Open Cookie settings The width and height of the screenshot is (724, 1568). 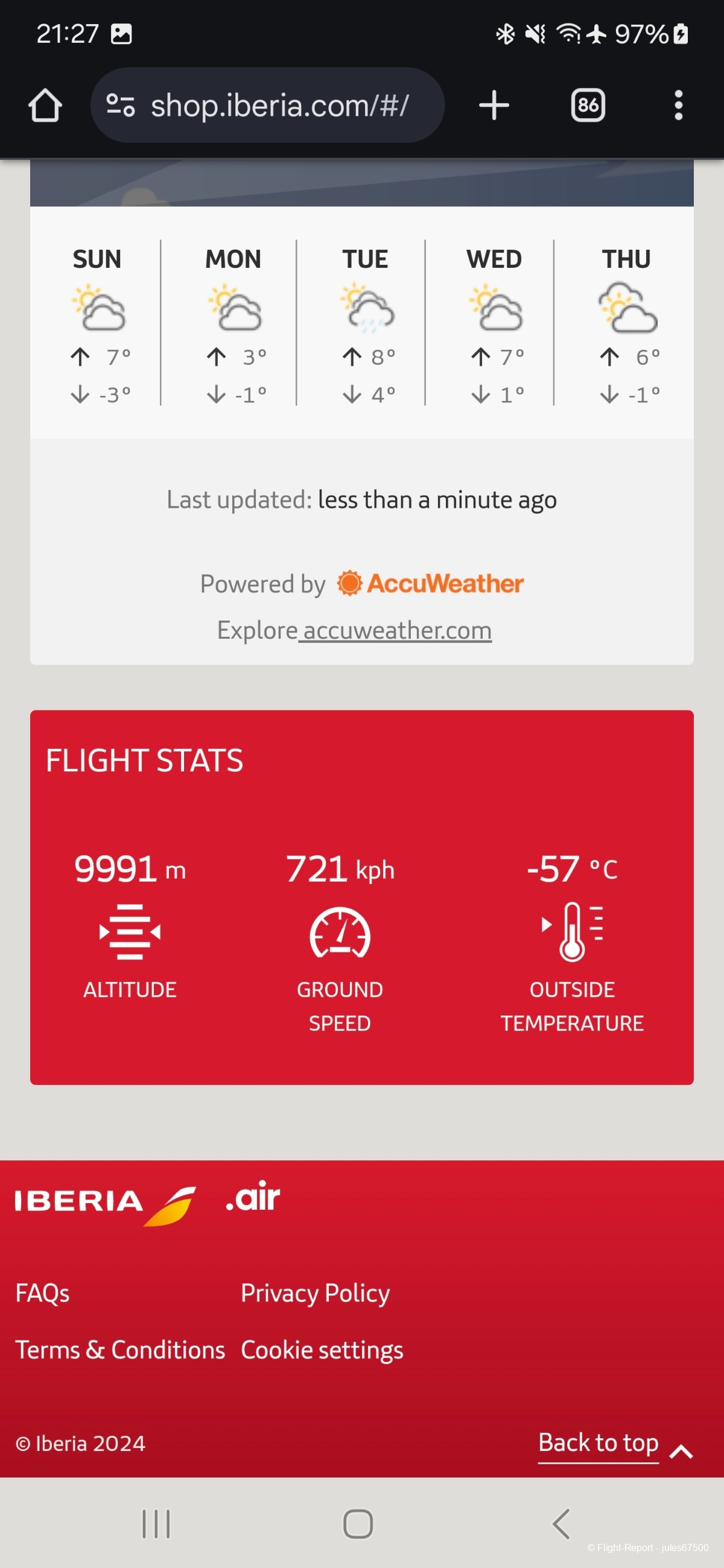[322, 1350]
